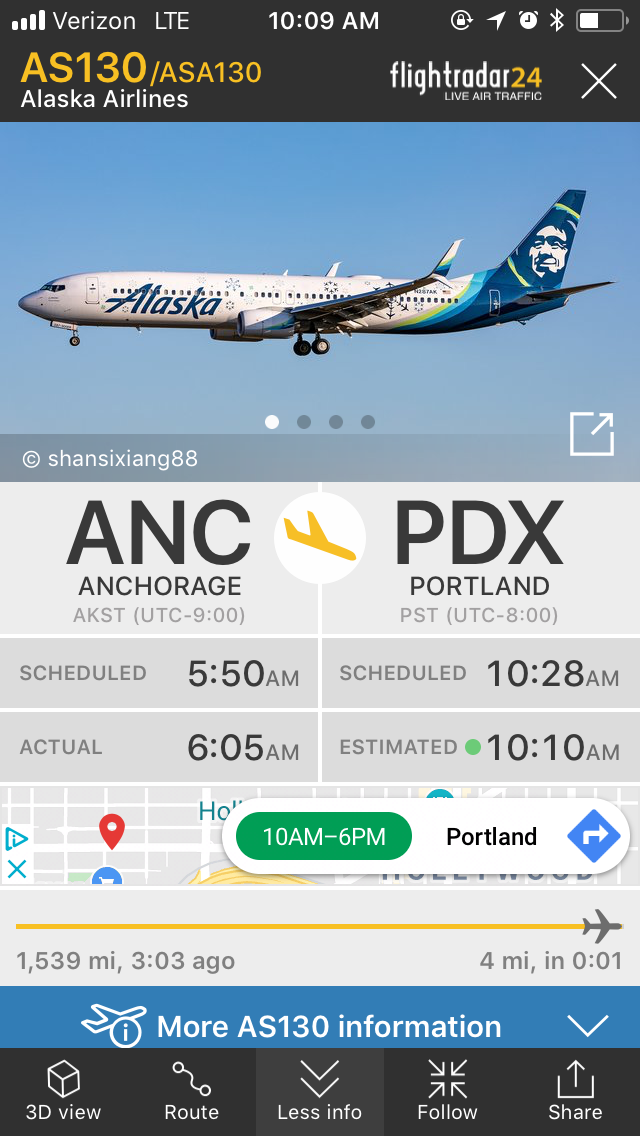Open 3D view of the flight
Image resolution: width=640 pixels, height=1136 pixels.
click(64, 1092)
